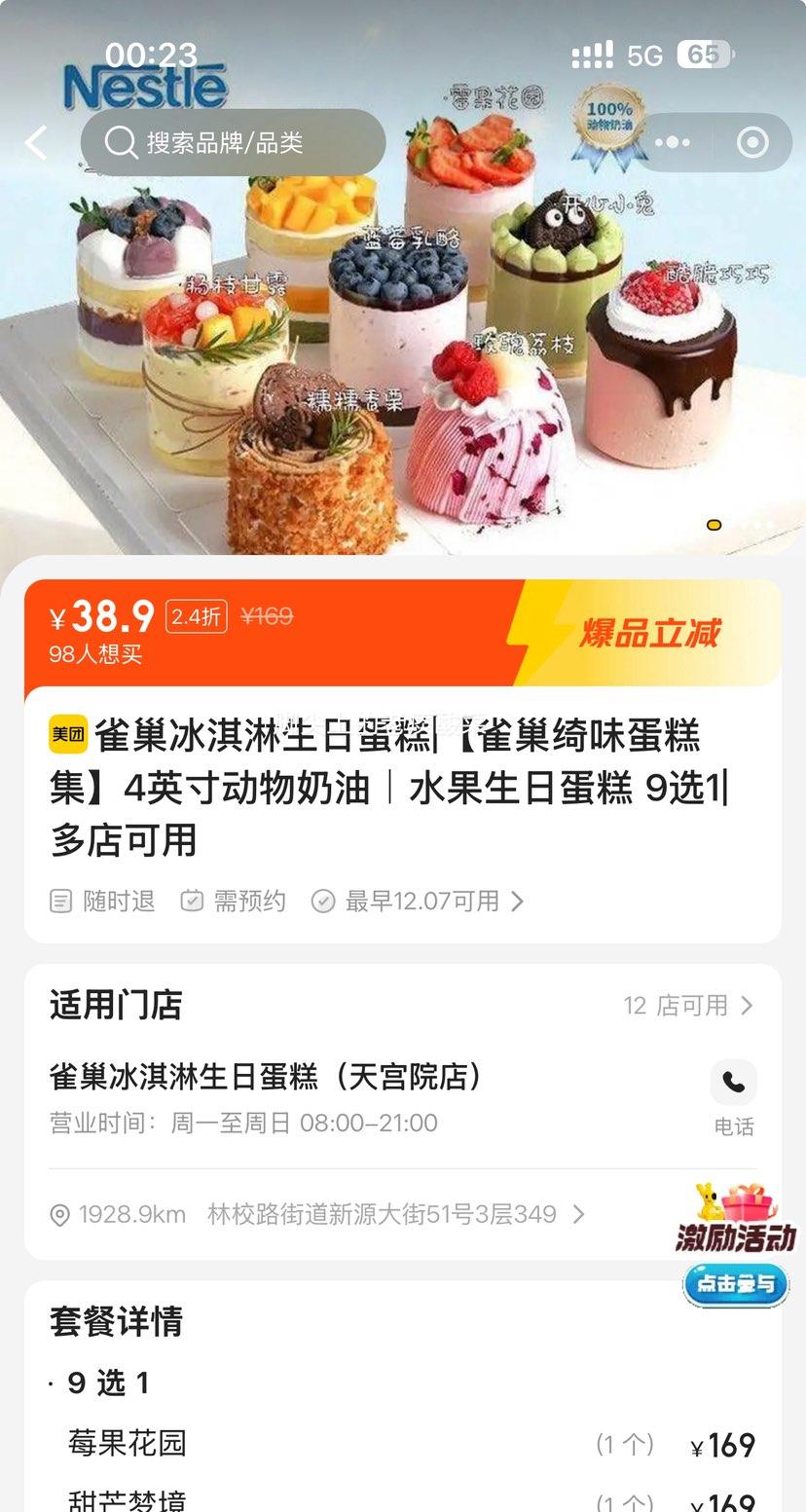Open the mini program more-options menu
Screen dimensions: 806x1512
pyautogui.click(x=672, y=143)
